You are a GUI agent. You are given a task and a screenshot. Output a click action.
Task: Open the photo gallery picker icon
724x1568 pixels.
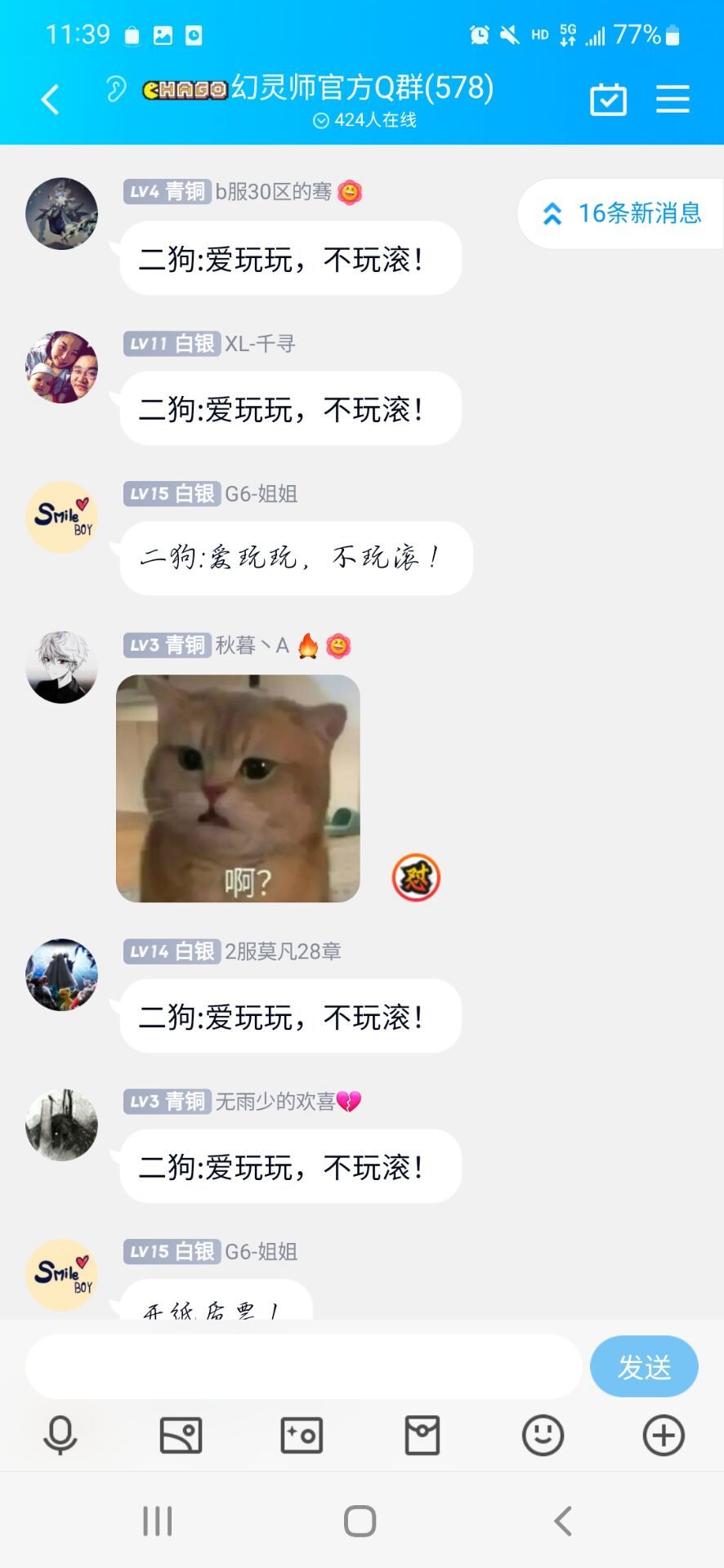[181, 1435]
